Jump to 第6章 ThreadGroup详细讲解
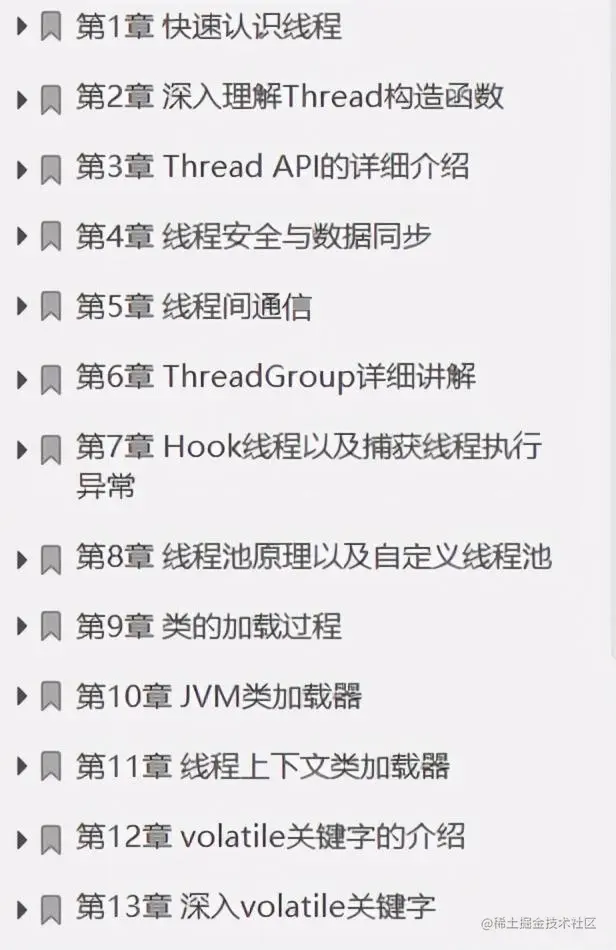 [275, 377]
